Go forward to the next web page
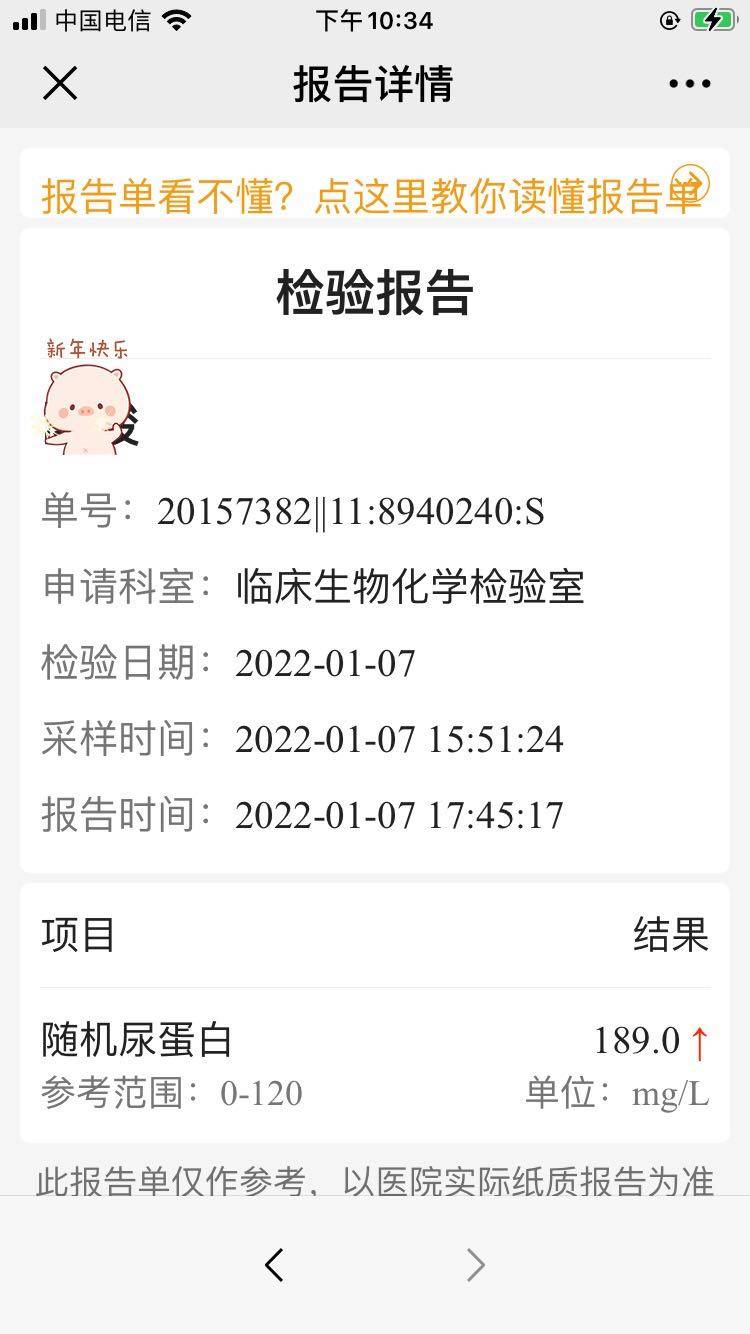 click(476, 1265)
